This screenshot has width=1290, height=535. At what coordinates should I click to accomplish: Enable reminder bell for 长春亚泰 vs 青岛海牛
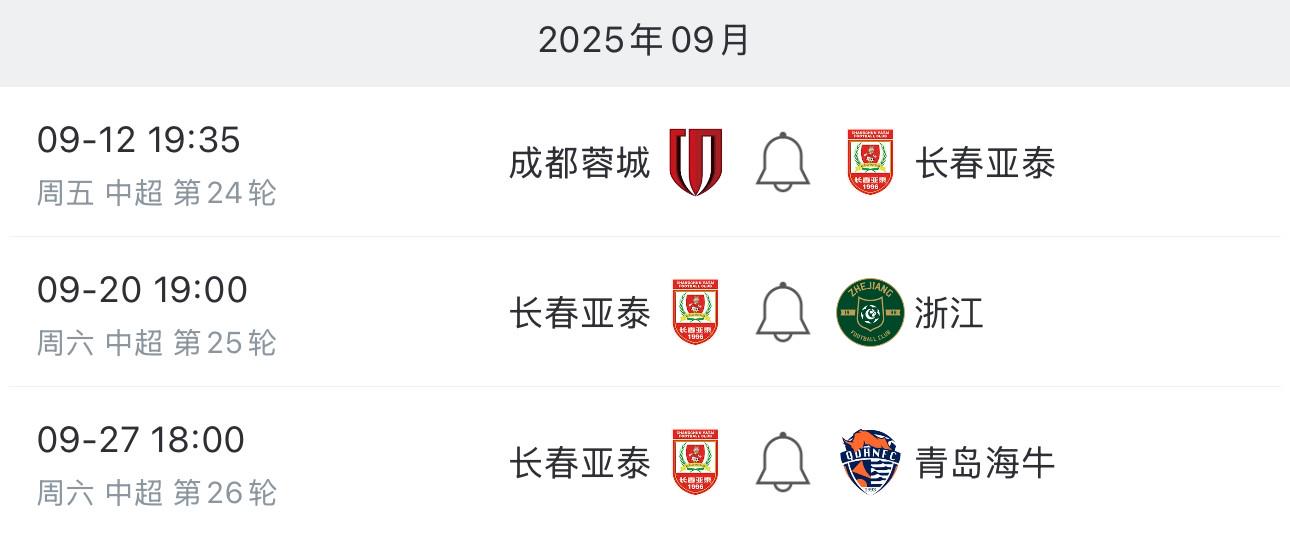(x=783, y=462)
